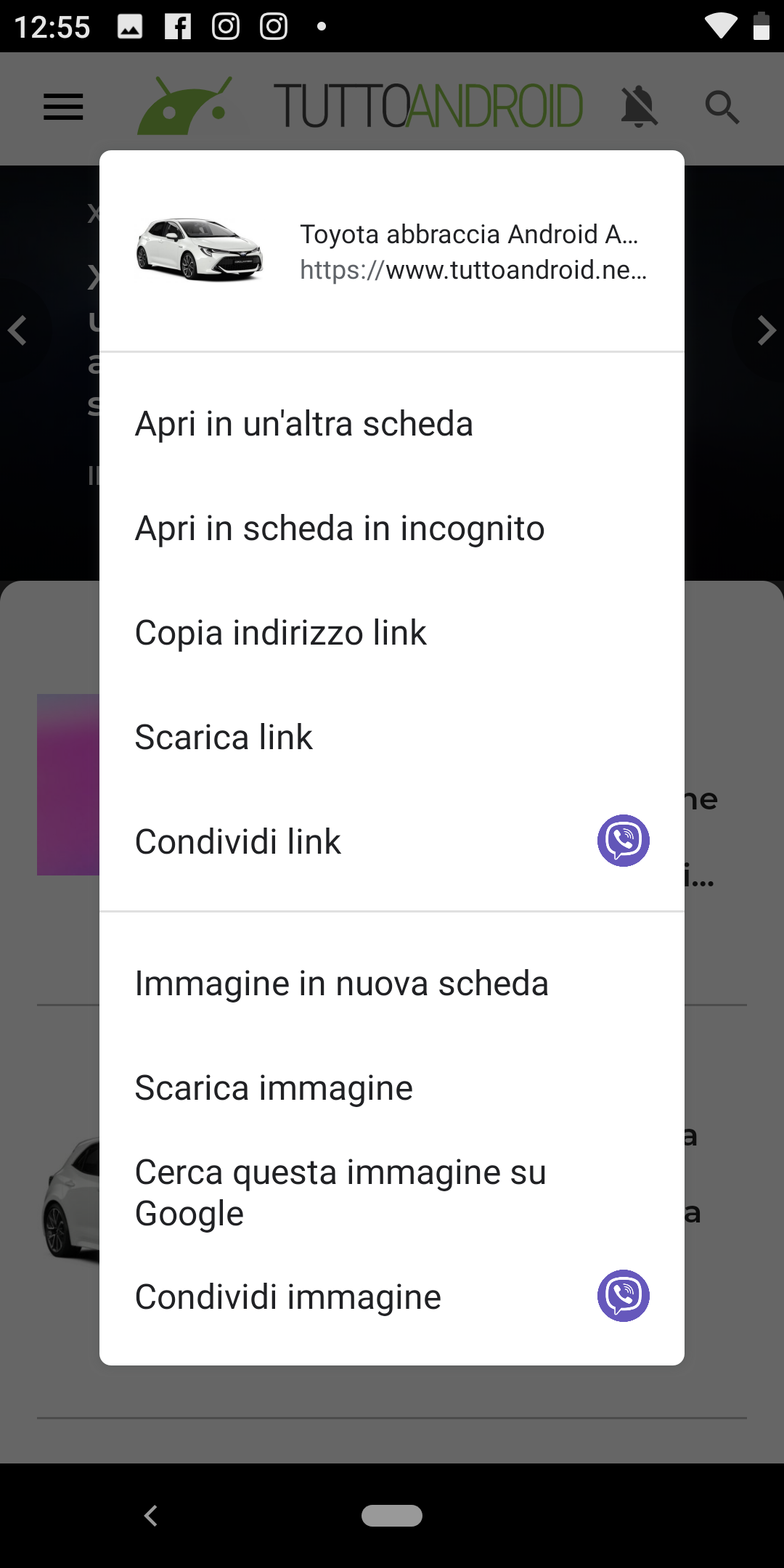Select Cerca questa immagine su Google
The height and width of the screenshot is (1568, 784).
click(x=392, y=1193)
